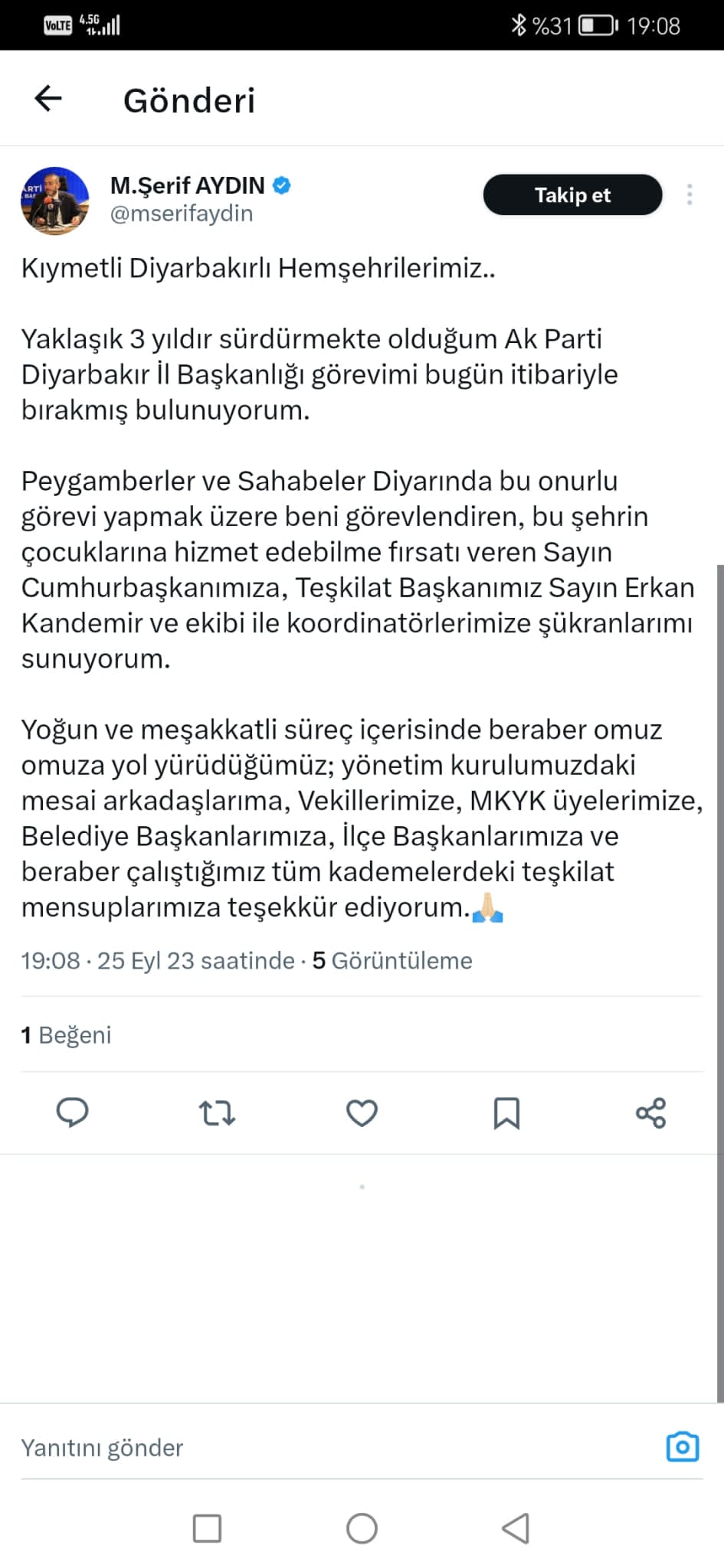This screenshot has height=1568, width=724.
Task: Tap the Yanıtını gönder reply field
Action: tap(102, 1447)
